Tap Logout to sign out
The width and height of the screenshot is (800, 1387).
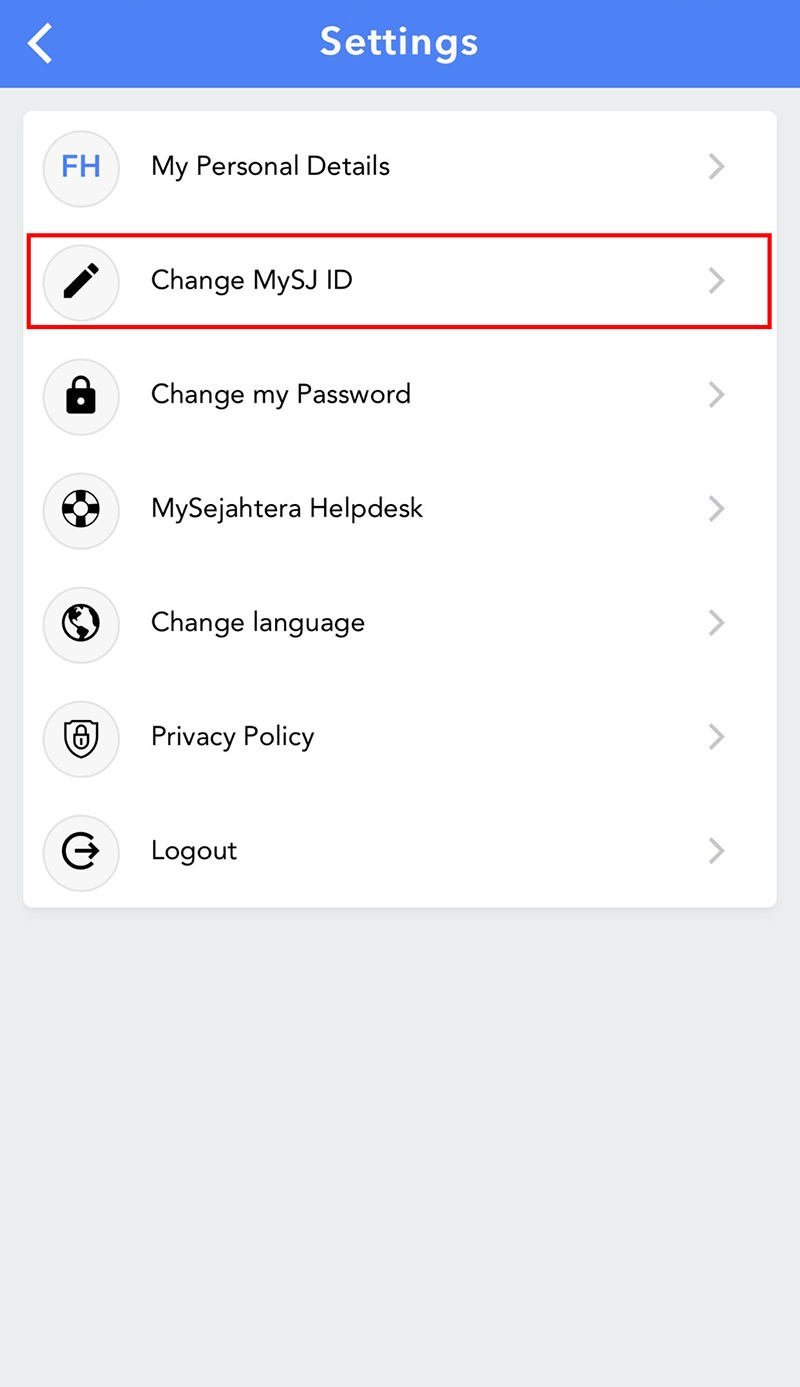point(400,851)
